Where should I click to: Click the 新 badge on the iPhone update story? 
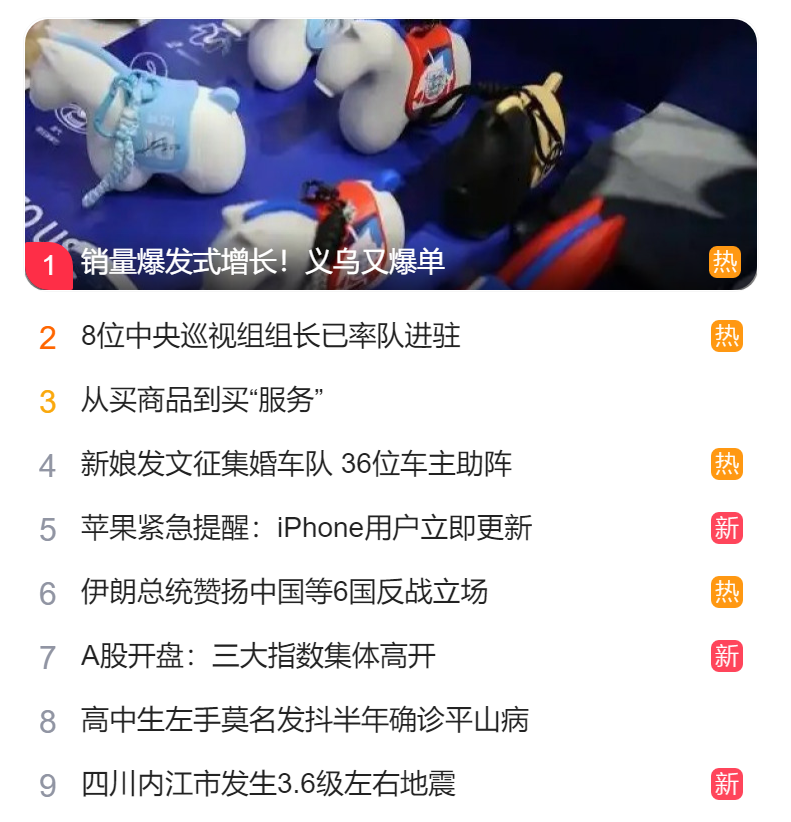726,528
